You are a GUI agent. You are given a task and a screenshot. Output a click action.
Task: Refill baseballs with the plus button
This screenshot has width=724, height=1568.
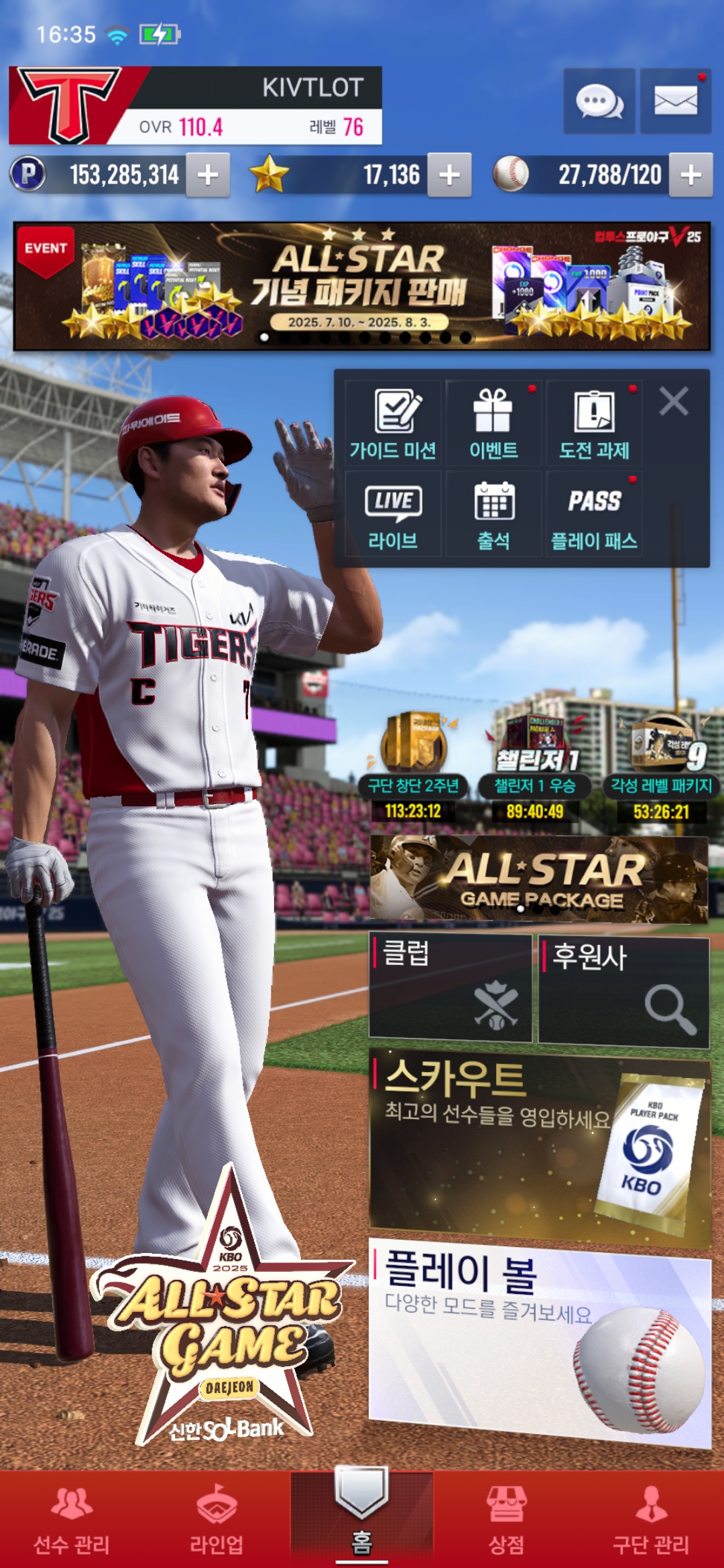(x=690, y=176)
